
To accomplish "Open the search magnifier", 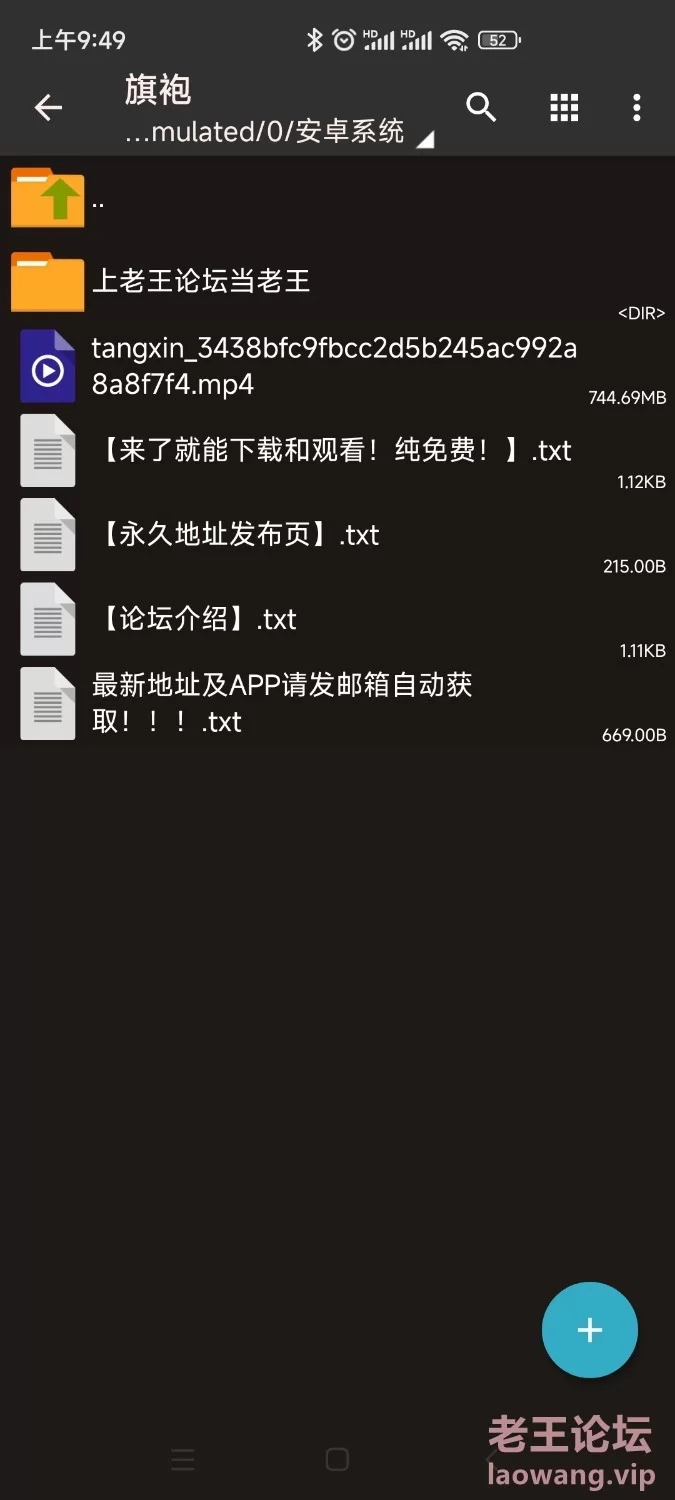I will pos(482,107).
